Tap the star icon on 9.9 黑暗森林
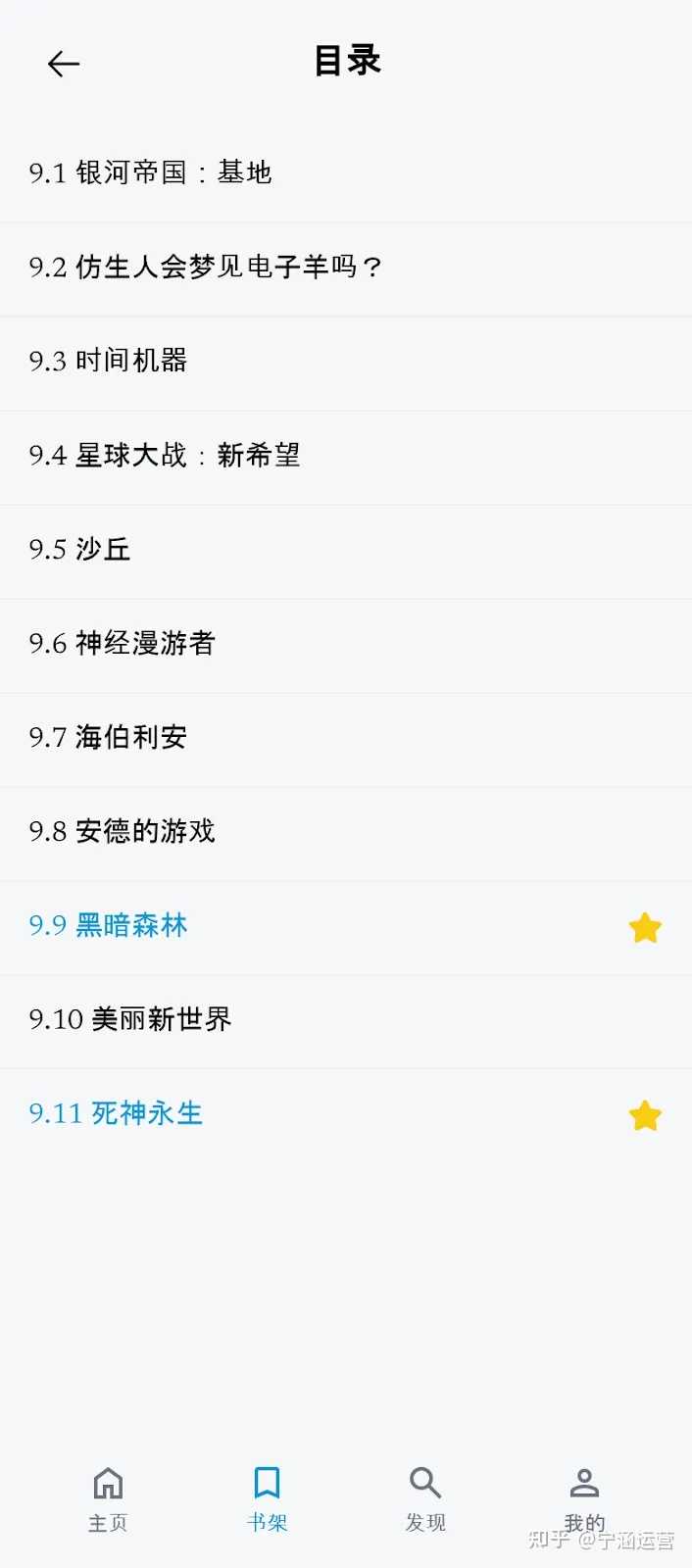Viewport: 692px width, 1568px height. 645,927
